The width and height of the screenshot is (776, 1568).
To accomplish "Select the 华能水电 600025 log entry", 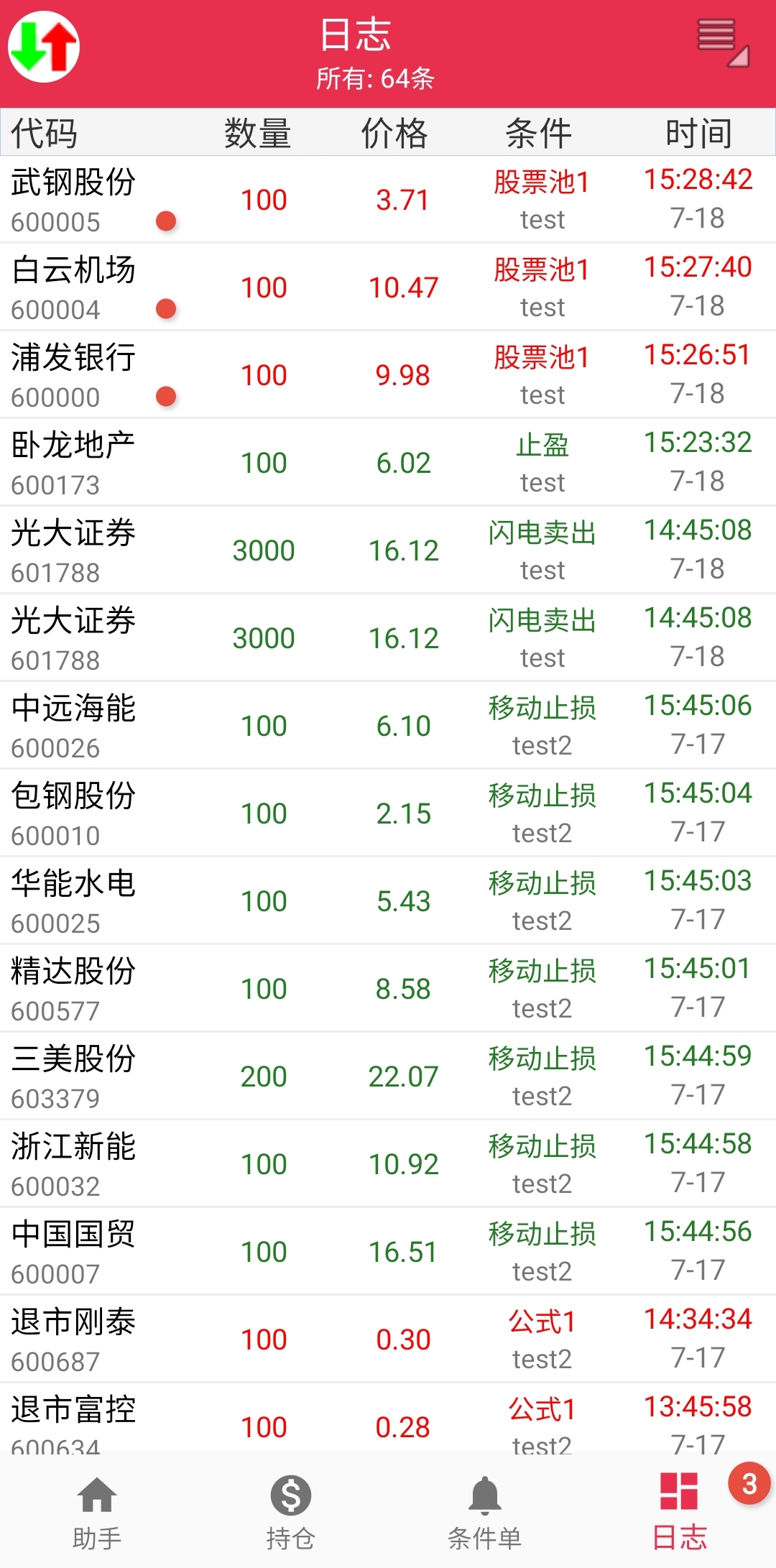I will point(388,901).
